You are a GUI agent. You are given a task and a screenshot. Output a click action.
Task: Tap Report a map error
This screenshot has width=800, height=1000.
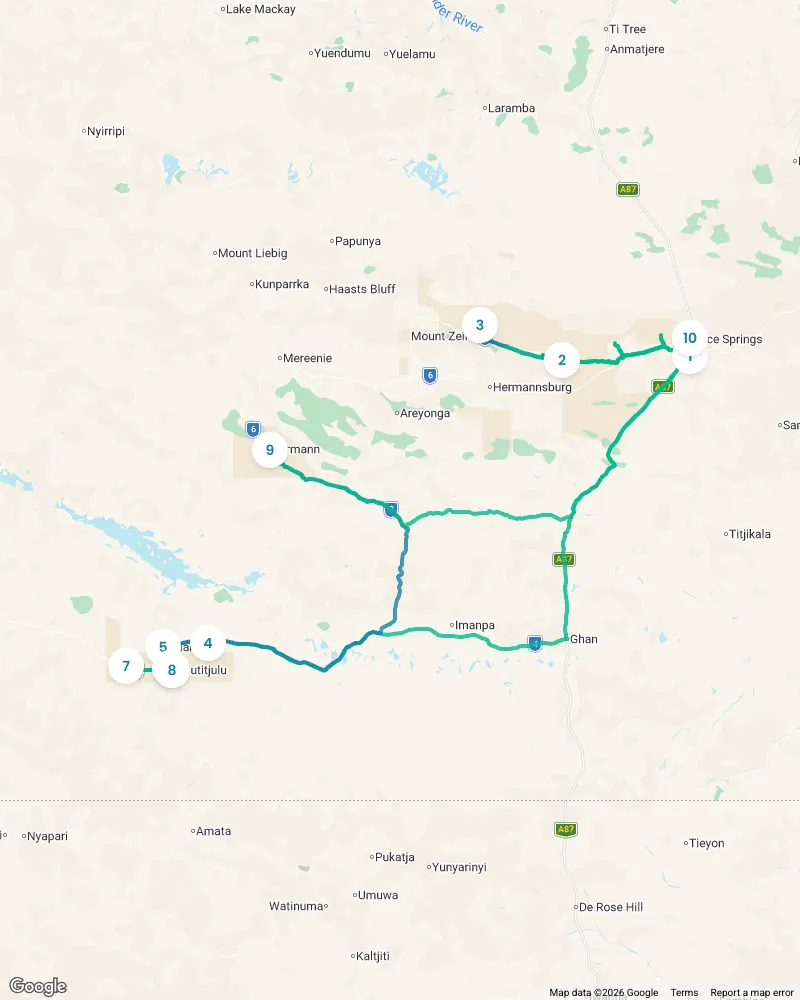[753, 993]
